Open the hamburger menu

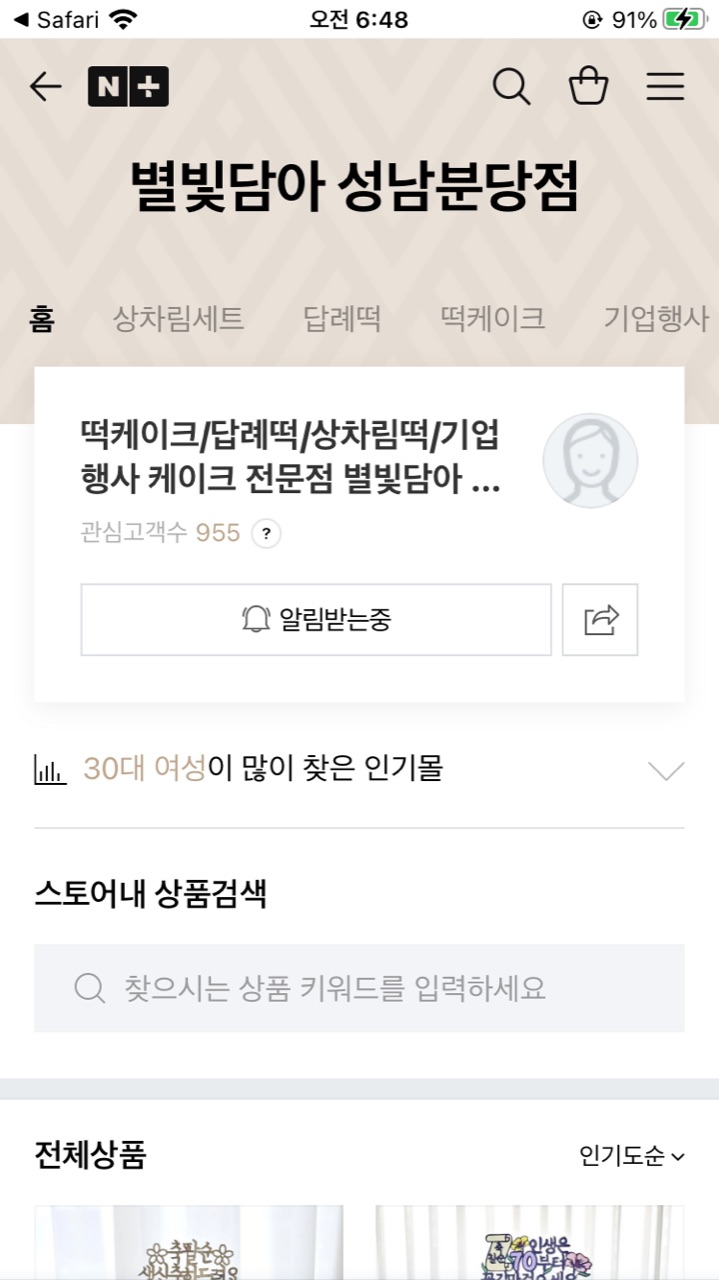point(665,87)
